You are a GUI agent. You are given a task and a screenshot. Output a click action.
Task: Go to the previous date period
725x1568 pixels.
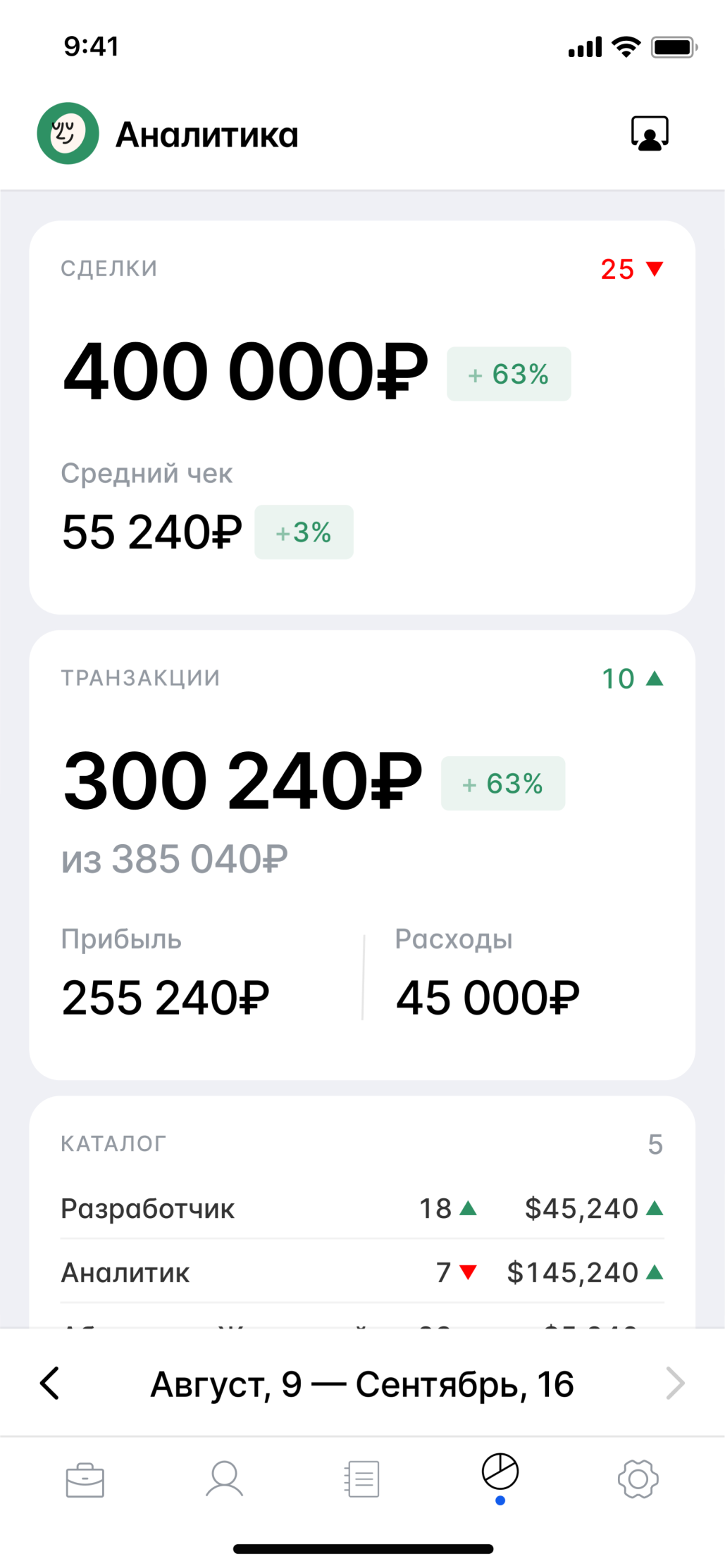[x=50, y=1384]
